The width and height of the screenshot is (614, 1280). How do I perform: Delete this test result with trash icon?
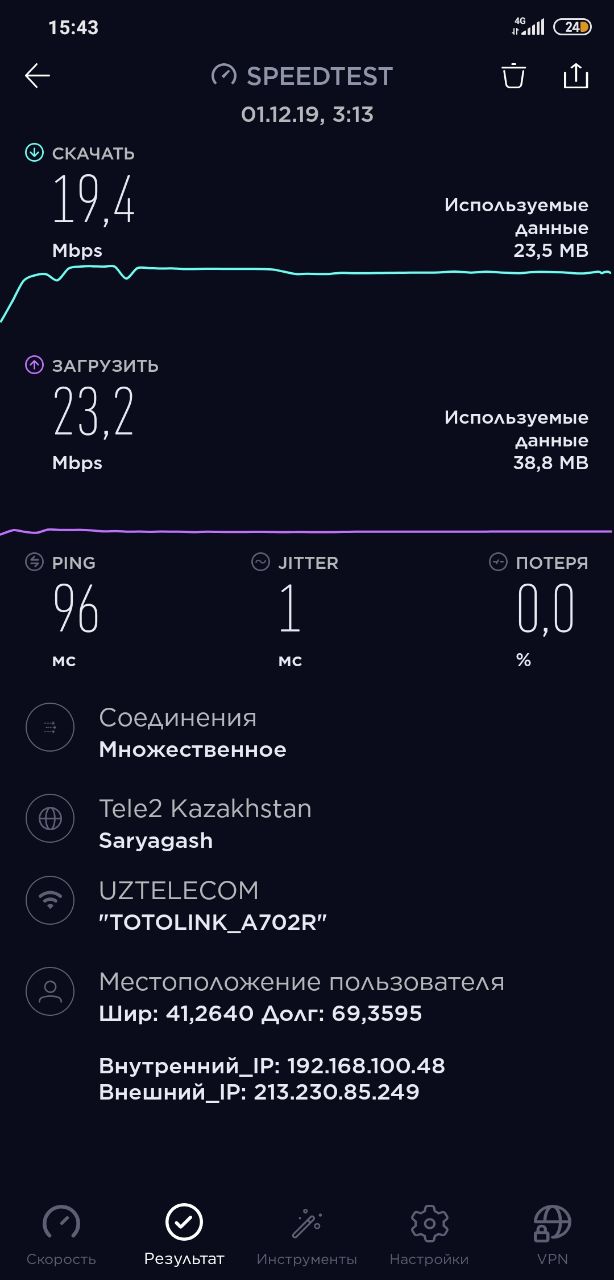(x=514, y=76)
